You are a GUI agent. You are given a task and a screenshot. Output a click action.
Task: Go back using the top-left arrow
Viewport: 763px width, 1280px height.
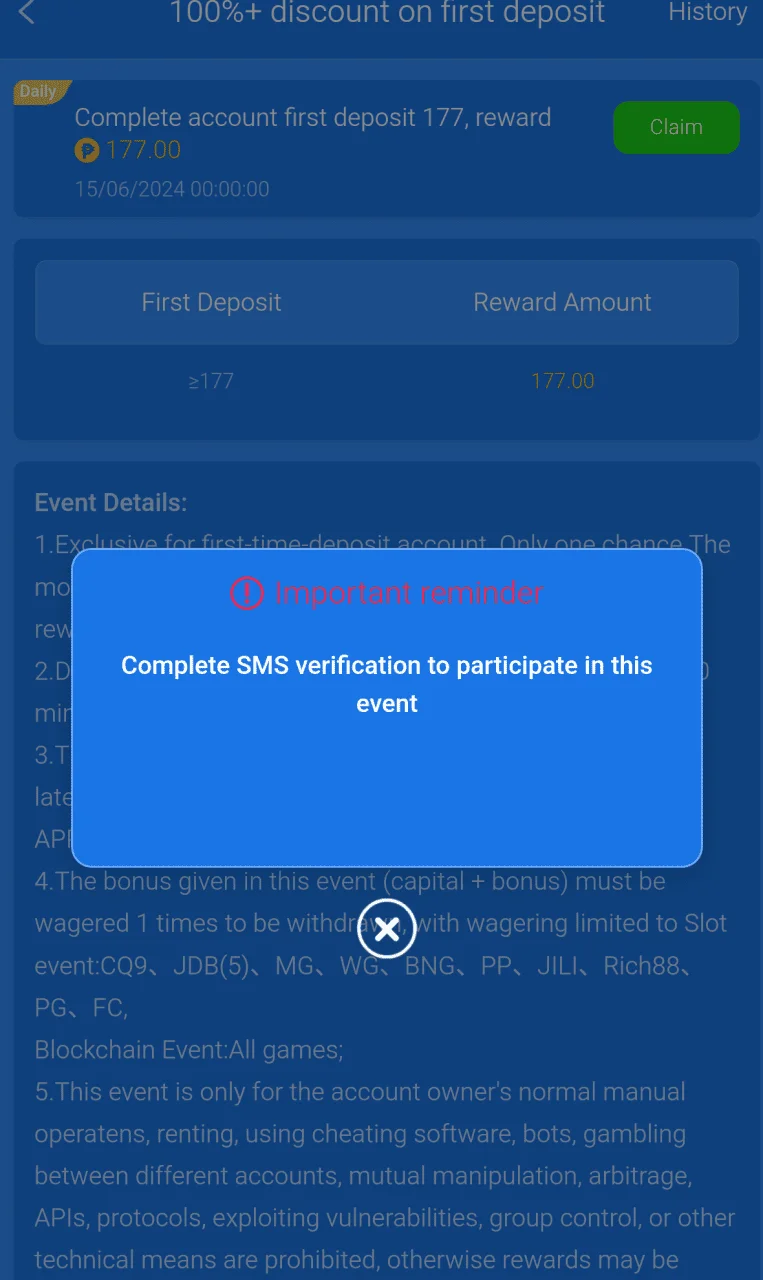pos(27,13)
